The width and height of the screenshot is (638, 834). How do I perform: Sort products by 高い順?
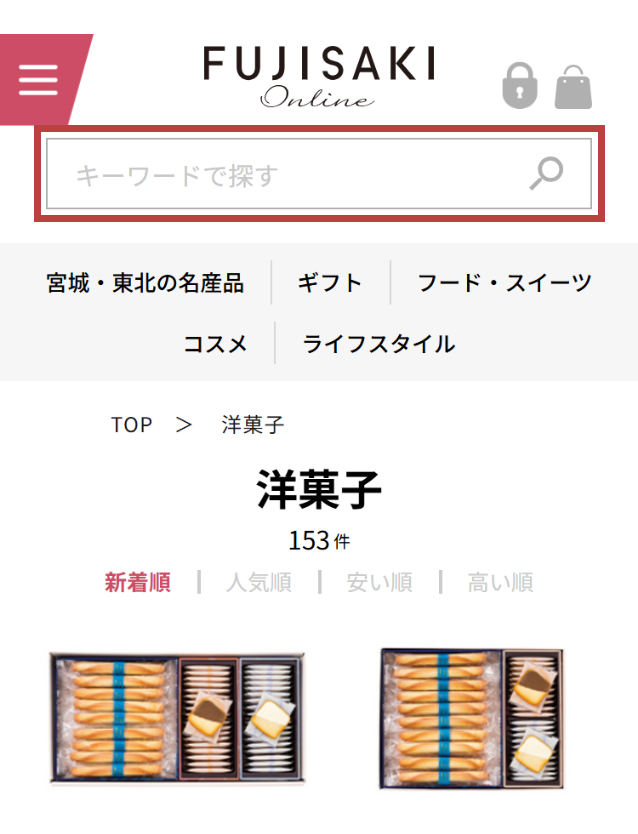click(x=500, y=582)
